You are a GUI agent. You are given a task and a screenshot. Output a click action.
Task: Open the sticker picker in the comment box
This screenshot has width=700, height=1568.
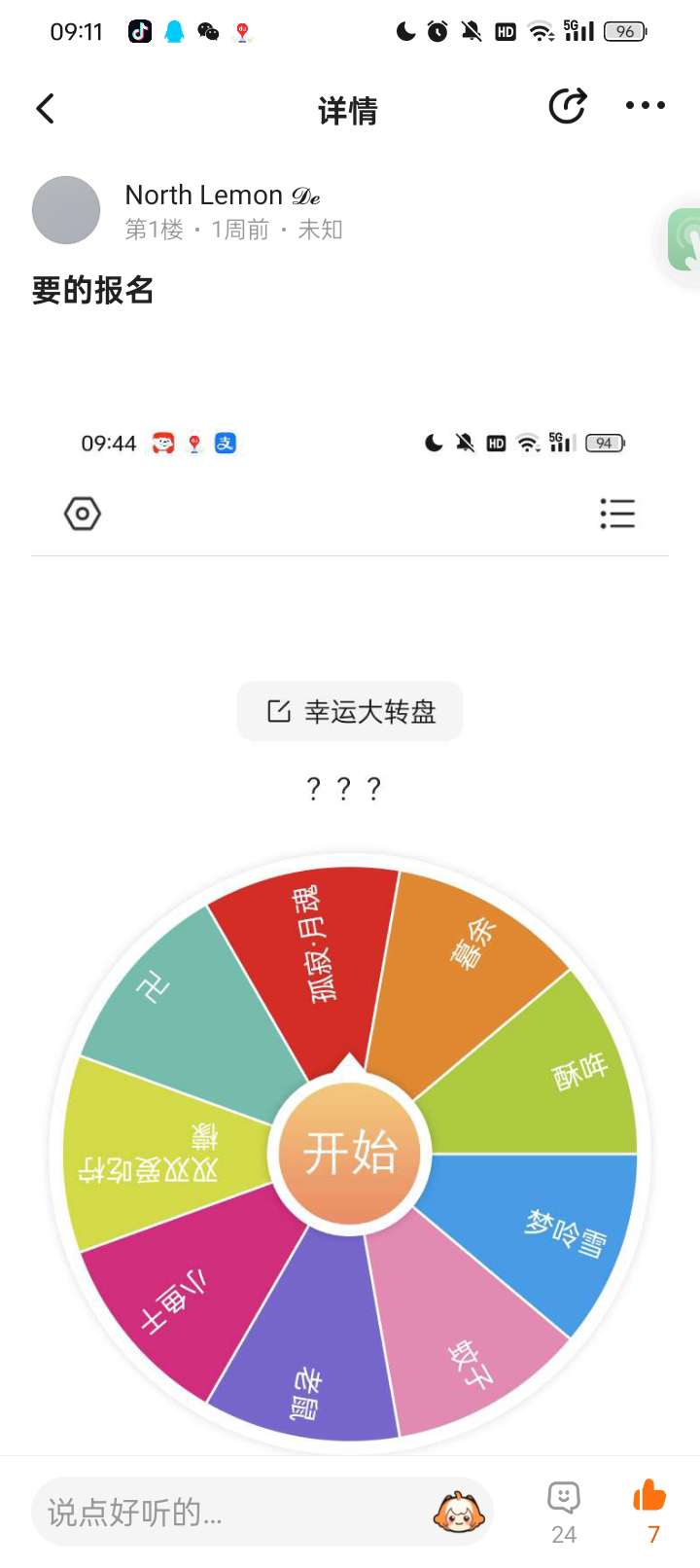(x=459, y=1512)
